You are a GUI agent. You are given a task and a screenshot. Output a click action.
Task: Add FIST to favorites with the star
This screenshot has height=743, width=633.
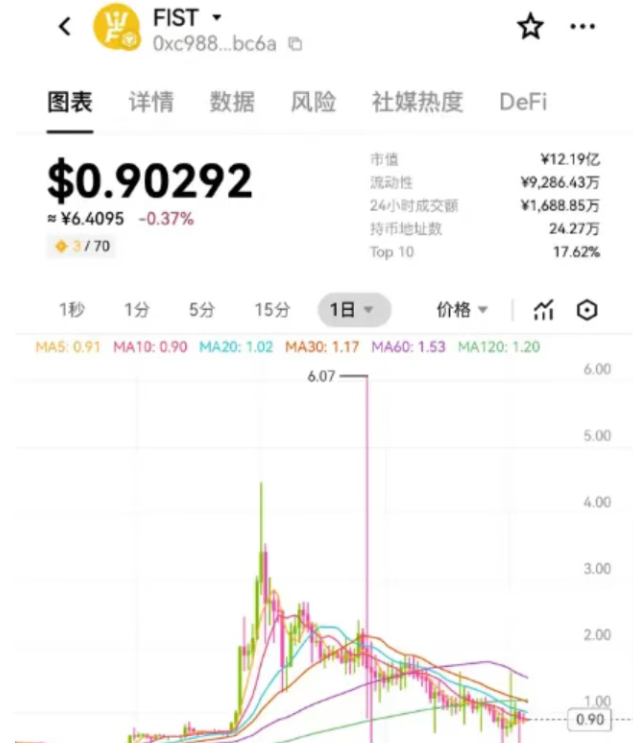[x=530, y=27]
